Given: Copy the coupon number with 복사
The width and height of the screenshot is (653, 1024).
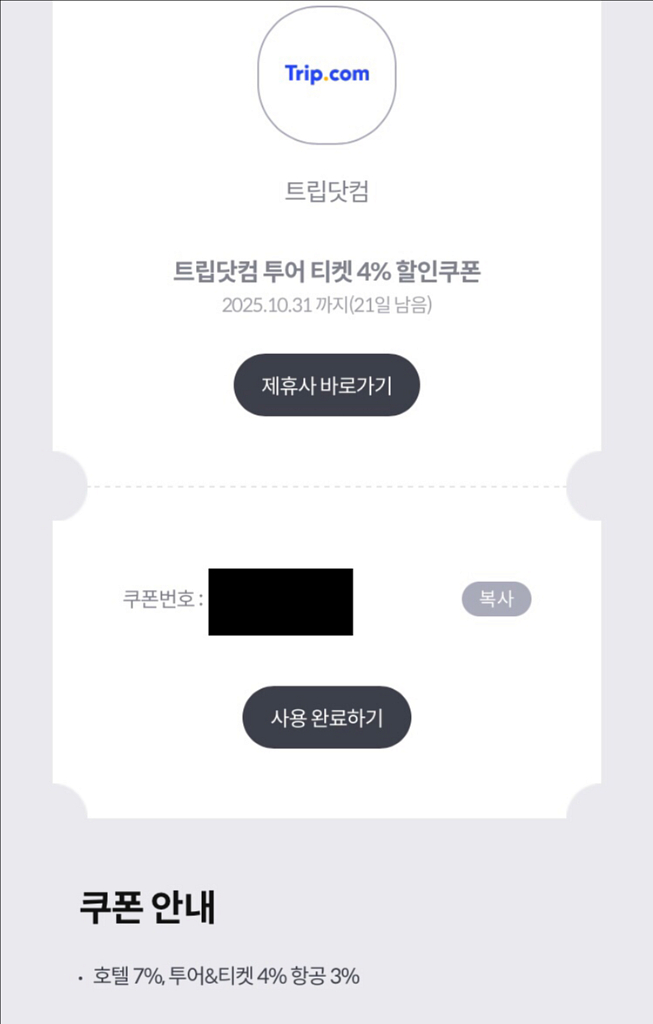Looking at the screenshot, I should (x=496, y=599).
